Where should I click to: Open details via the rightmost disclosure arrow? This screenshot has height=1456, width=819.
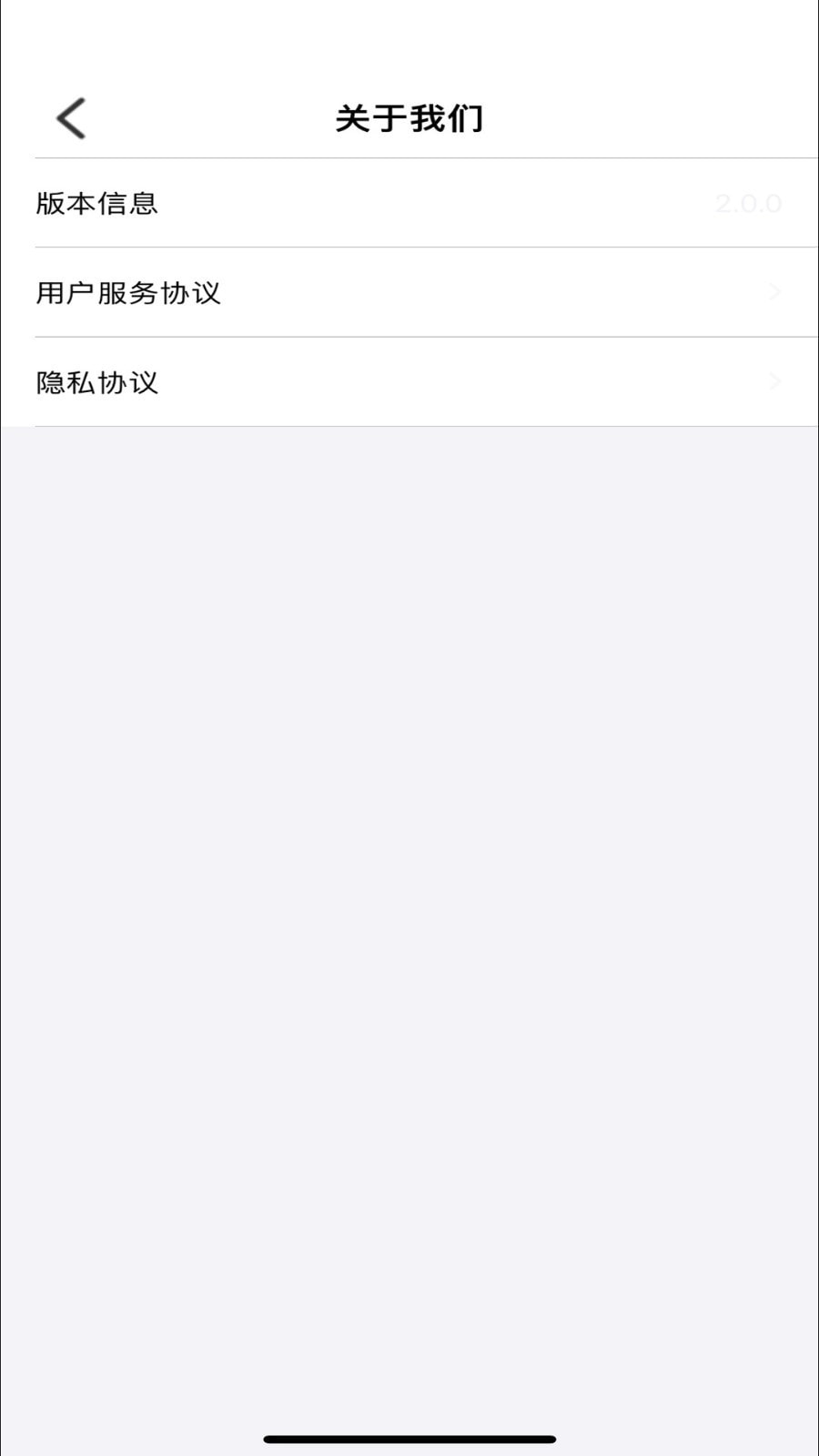[x=774, y=291]
